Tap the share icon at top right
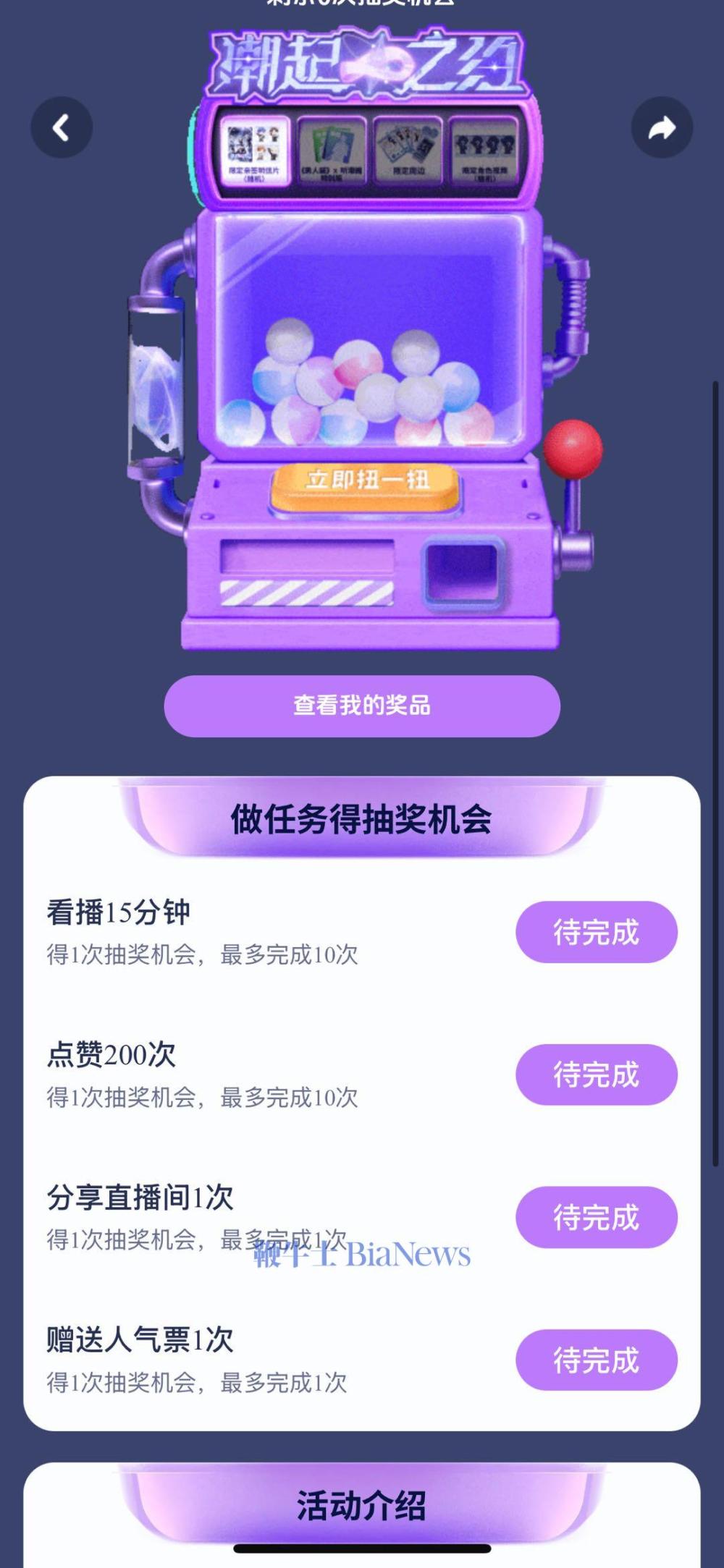The width and height of the screenshot is (724, 1568). pyautogui.click(x=661, y=129)
